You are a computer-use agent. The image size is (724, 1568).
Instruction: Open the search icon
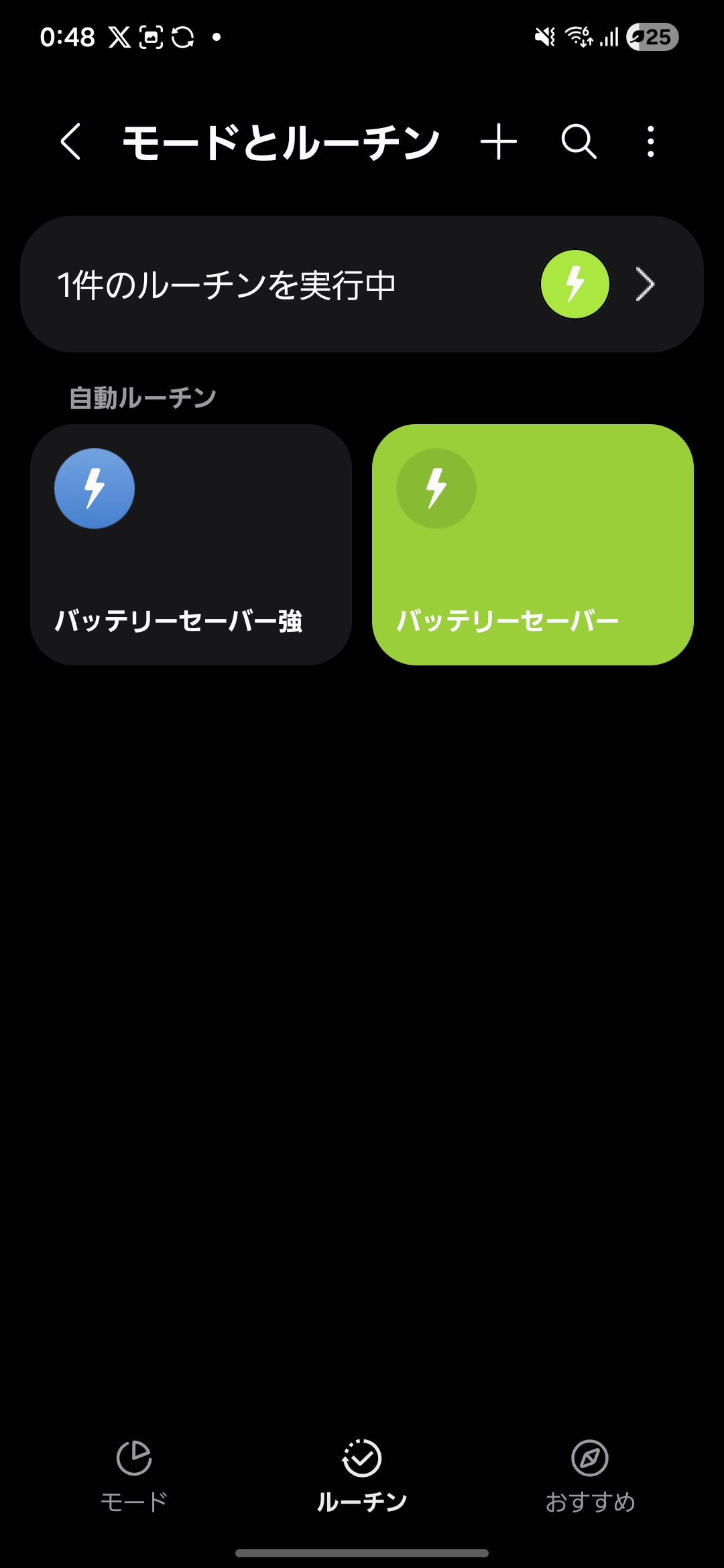(579, 141)
